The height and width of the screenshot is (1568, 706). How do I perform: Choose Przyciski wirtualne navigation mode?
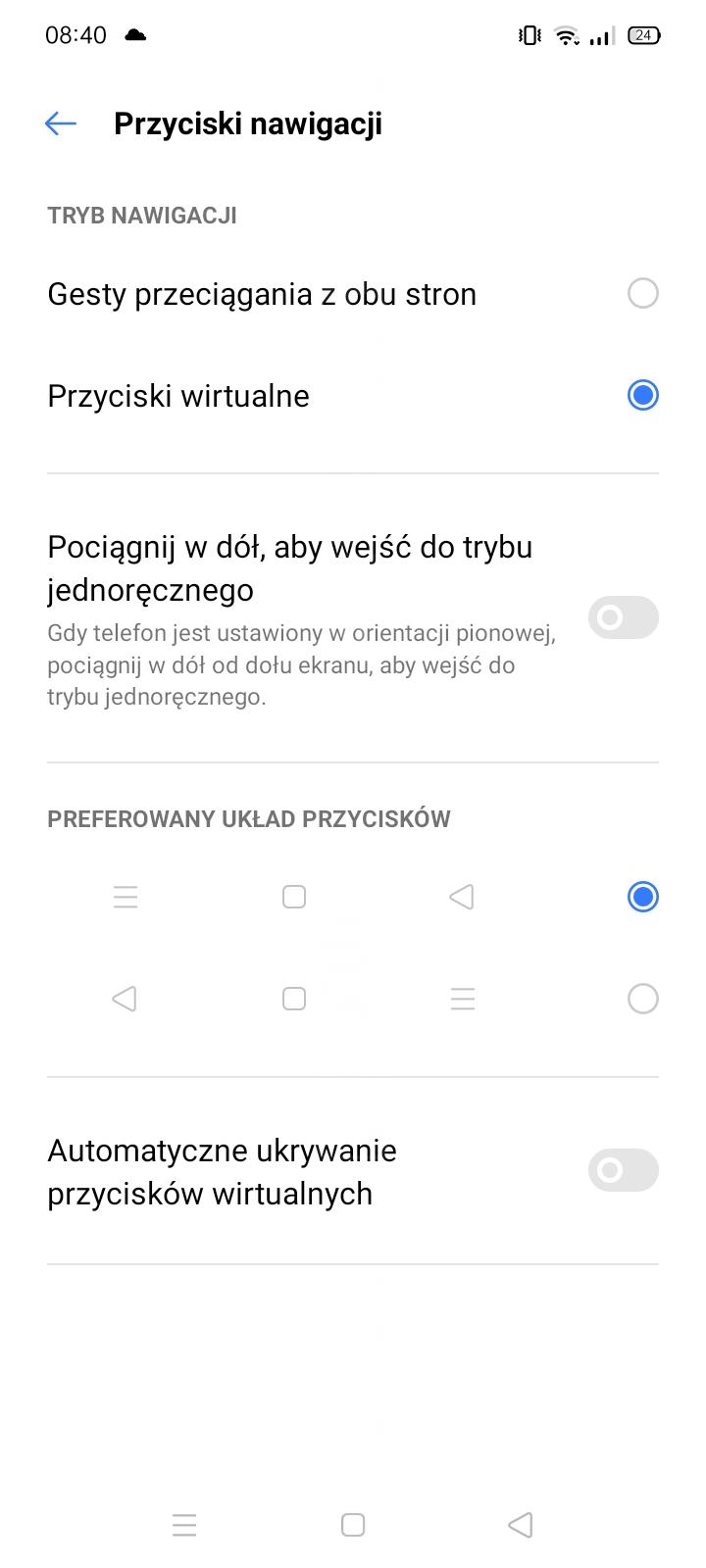click(642, 395)
